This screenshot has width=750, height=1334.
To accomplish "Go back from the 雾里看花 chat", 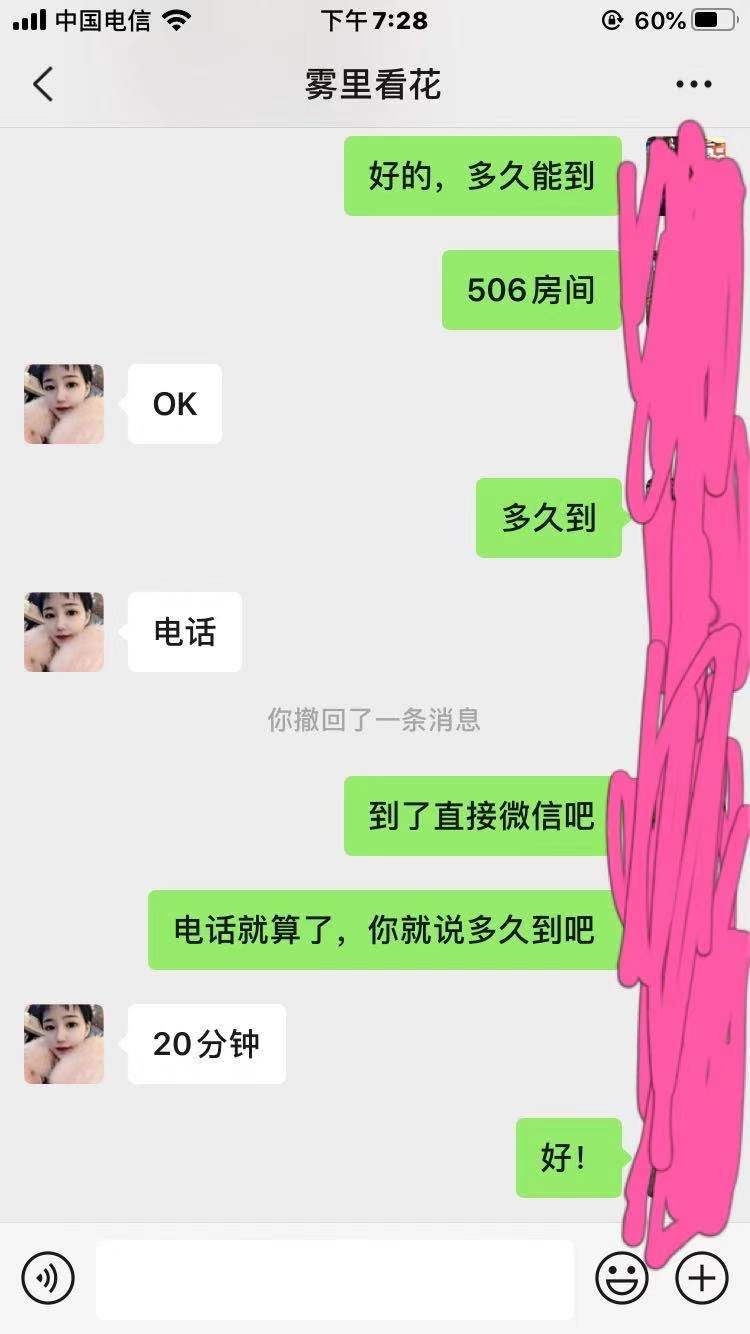I will click(x=42, y=85).
